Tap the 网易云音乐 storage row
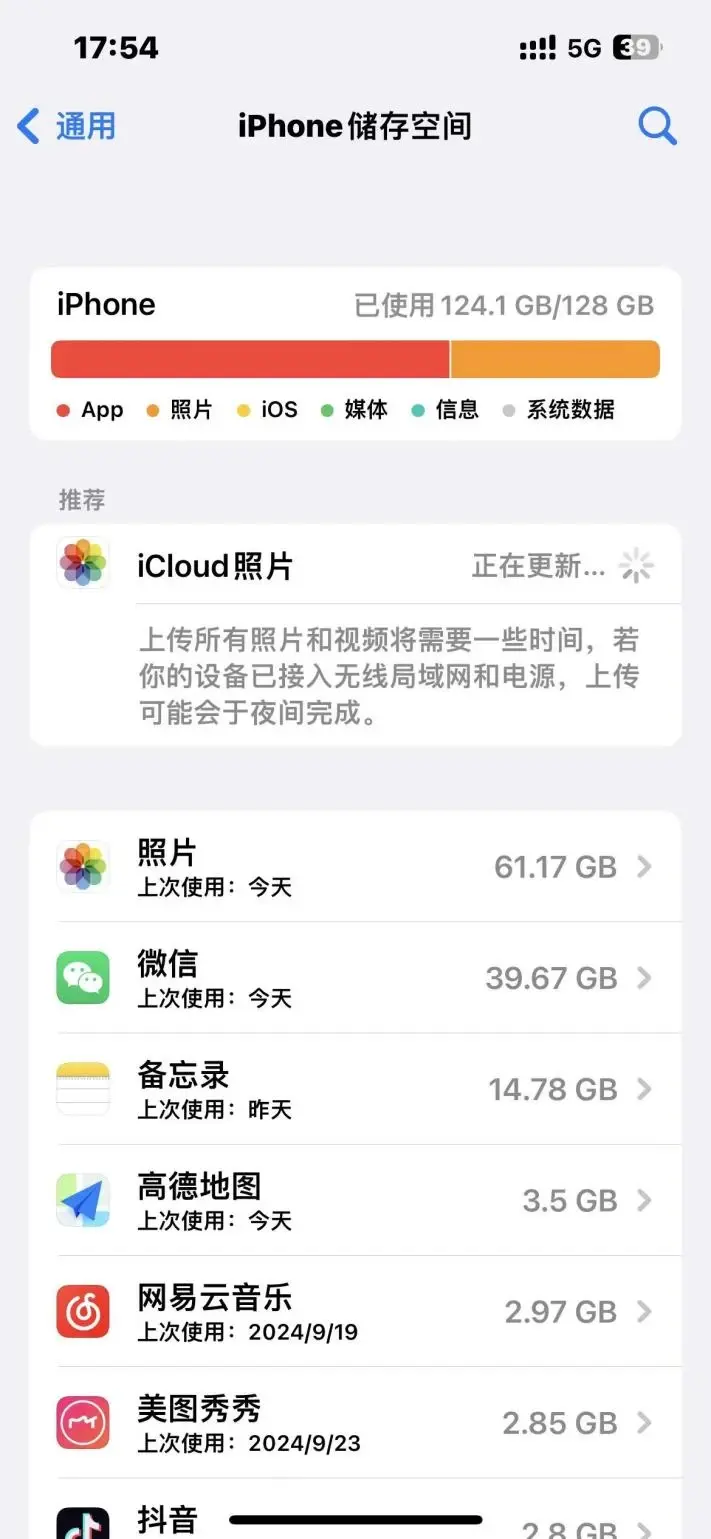Viewport: 711px width, 1539px height. (x=355, y=1311)
